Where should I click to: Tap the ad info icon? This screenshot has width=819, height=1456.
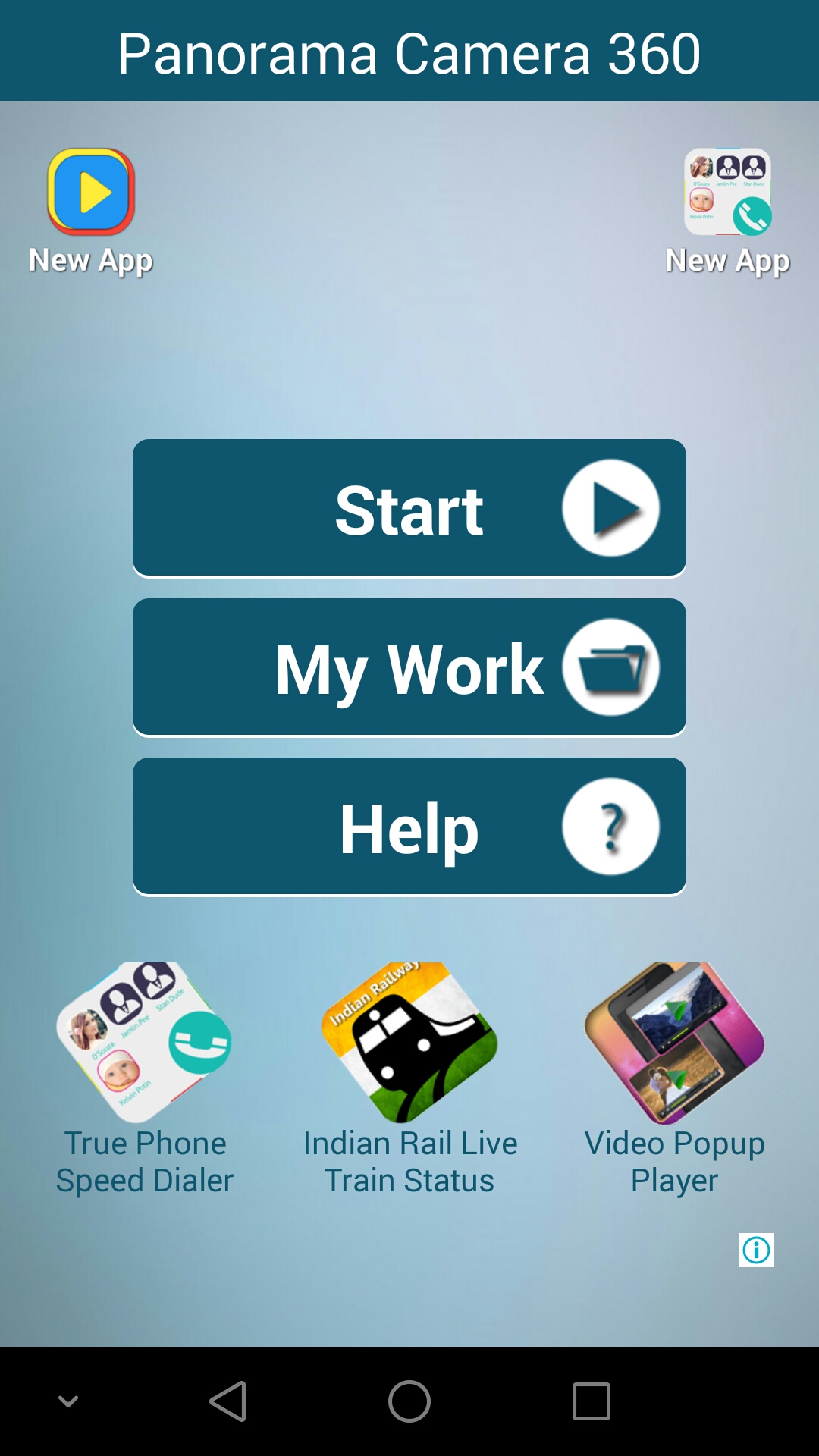(756, 1250)
